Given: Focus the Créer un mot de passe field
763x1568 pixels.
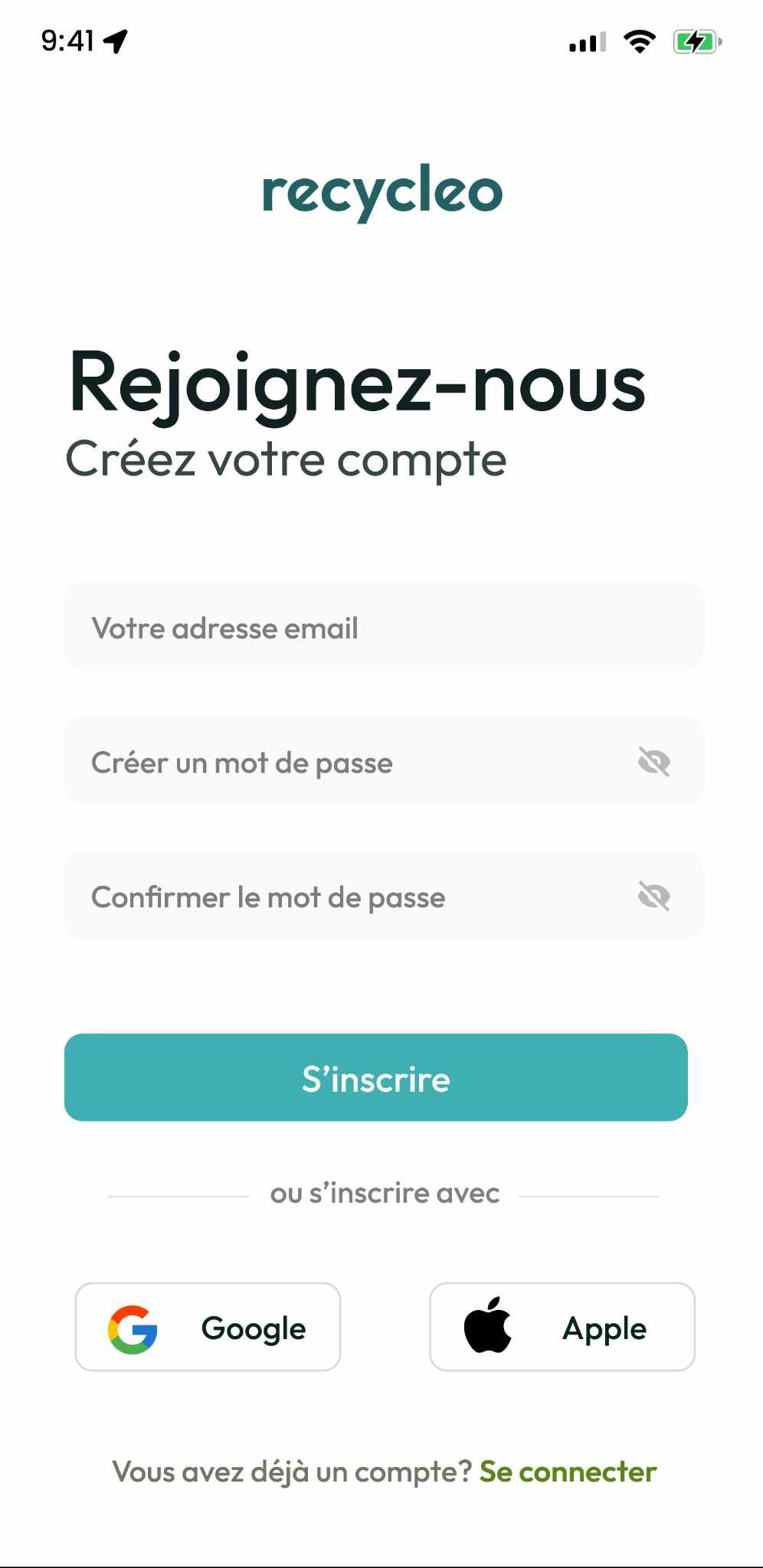Looking at the screenshot, I should click(x=384, y=761).
